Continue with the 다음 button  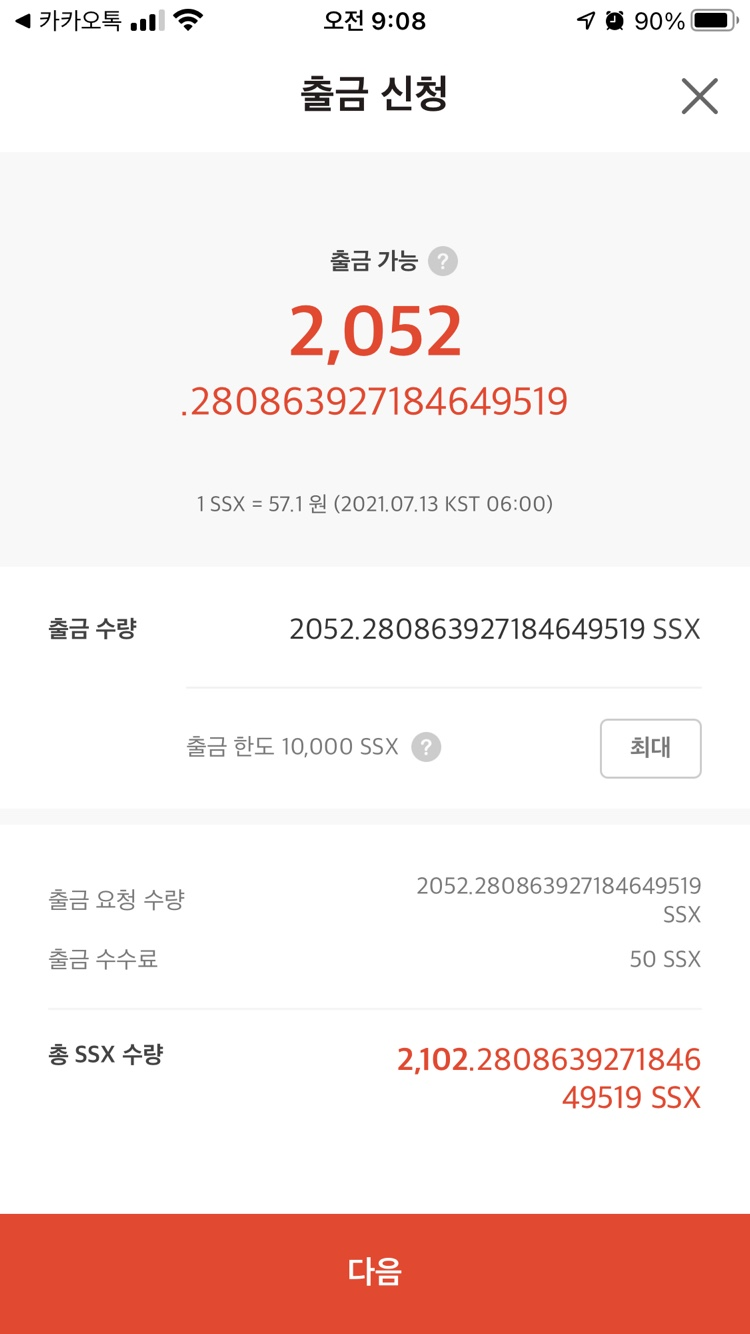tap(375, 1272)
